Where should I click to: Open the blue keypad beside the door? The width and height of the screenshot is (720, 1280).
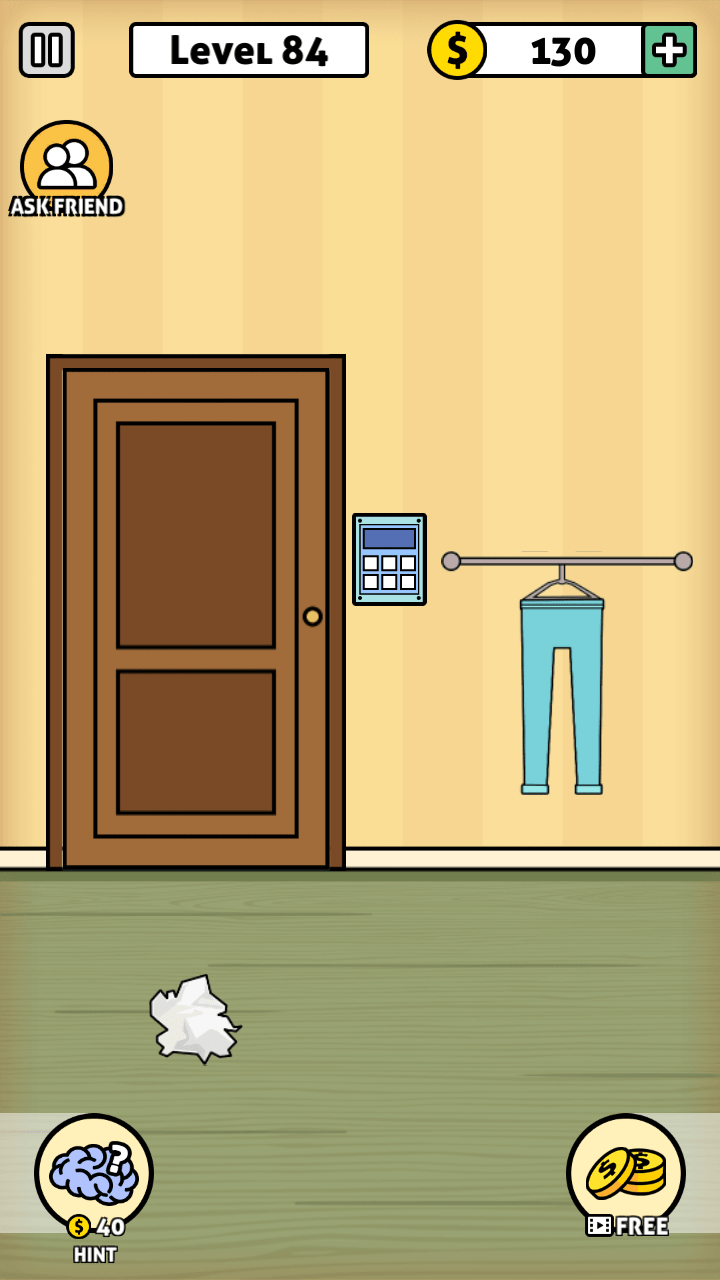[389, 560]
